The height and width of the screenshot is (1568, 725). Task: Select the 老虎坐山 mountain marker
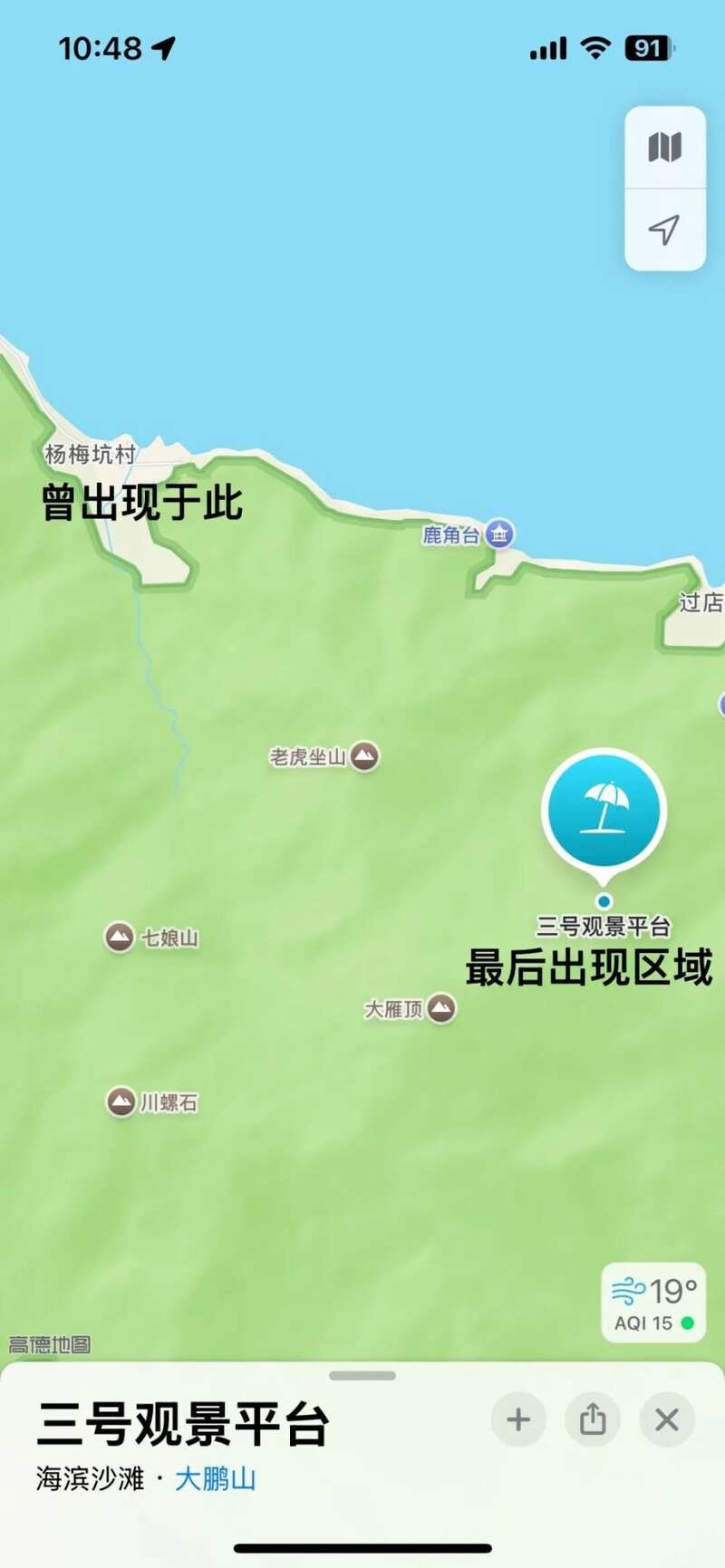pos(364,755)
